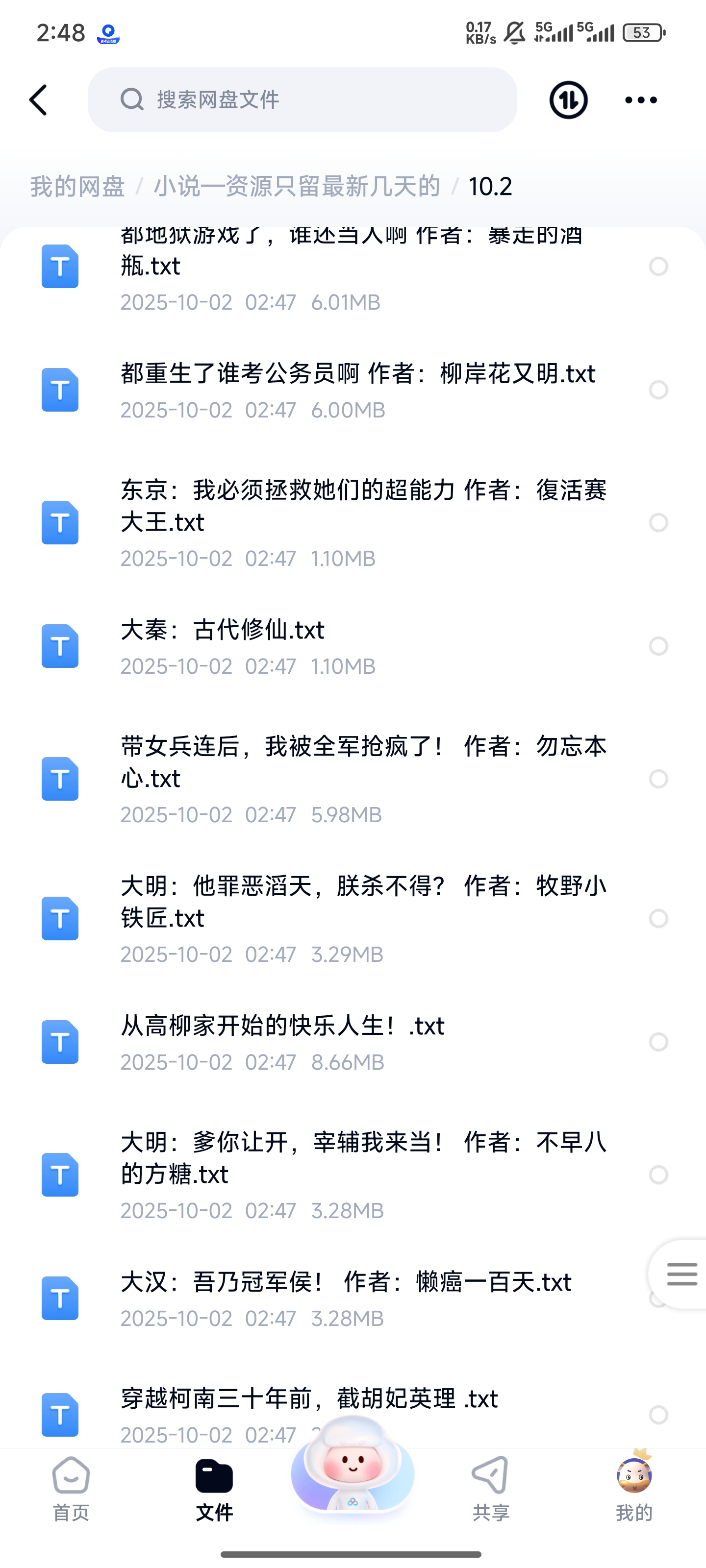Open the transfer list icon

568,100
